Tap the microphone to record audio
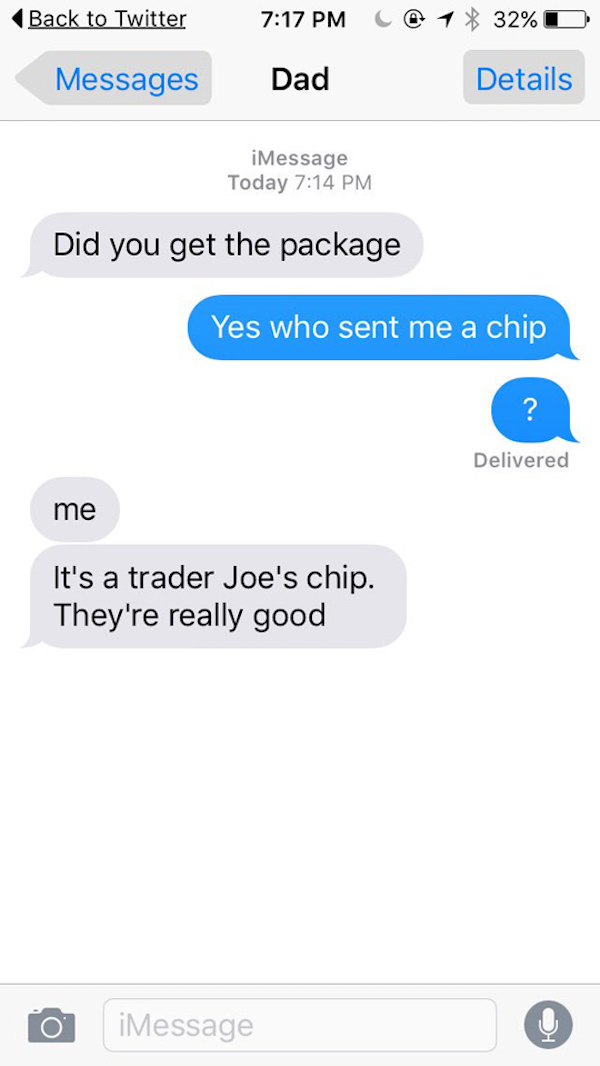Image resolution: width=600 pixels, height=1066 pixels. coord(548,1025)
